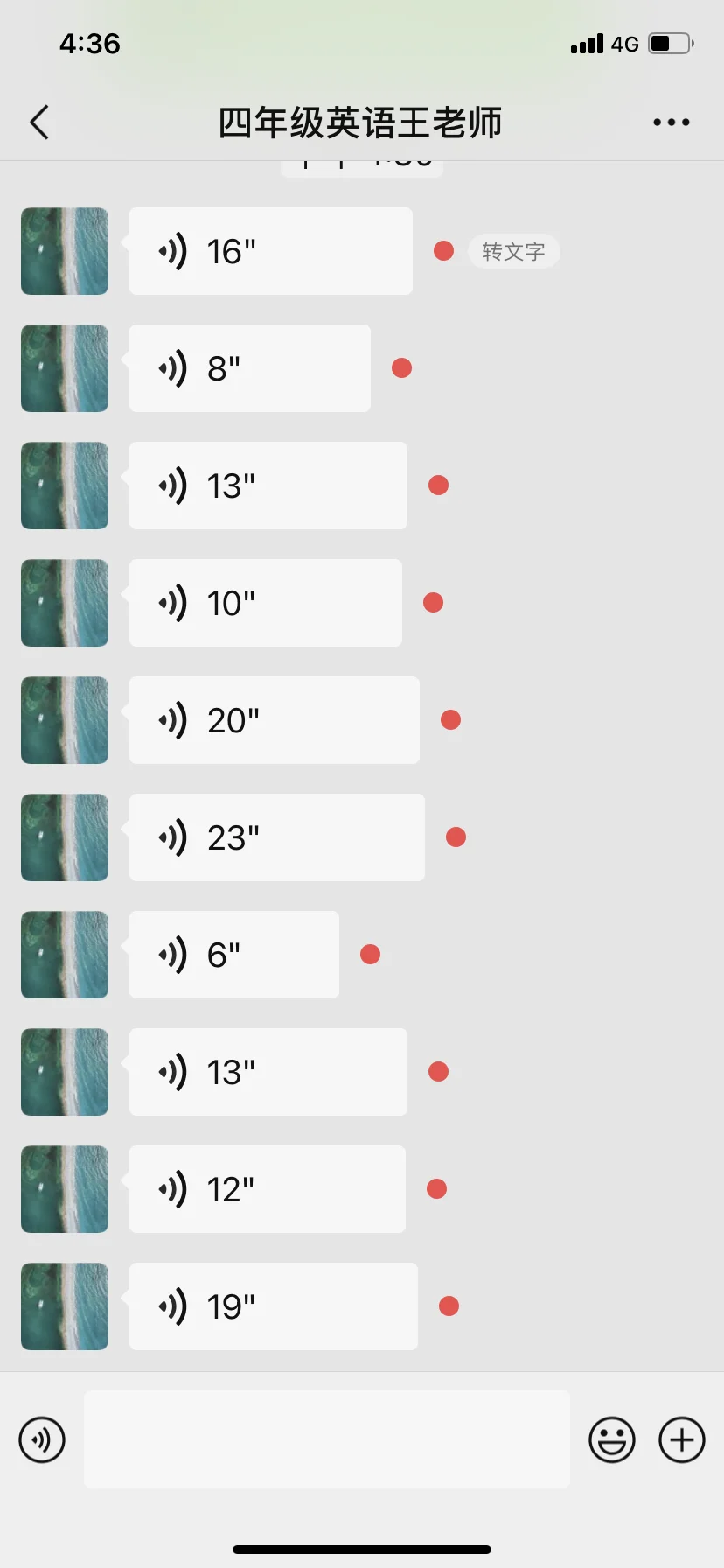Image resolution: width=724 pixels, height=1568 pixels.
Task: Open the plus attachment menu
Action: pos(682,1439)
